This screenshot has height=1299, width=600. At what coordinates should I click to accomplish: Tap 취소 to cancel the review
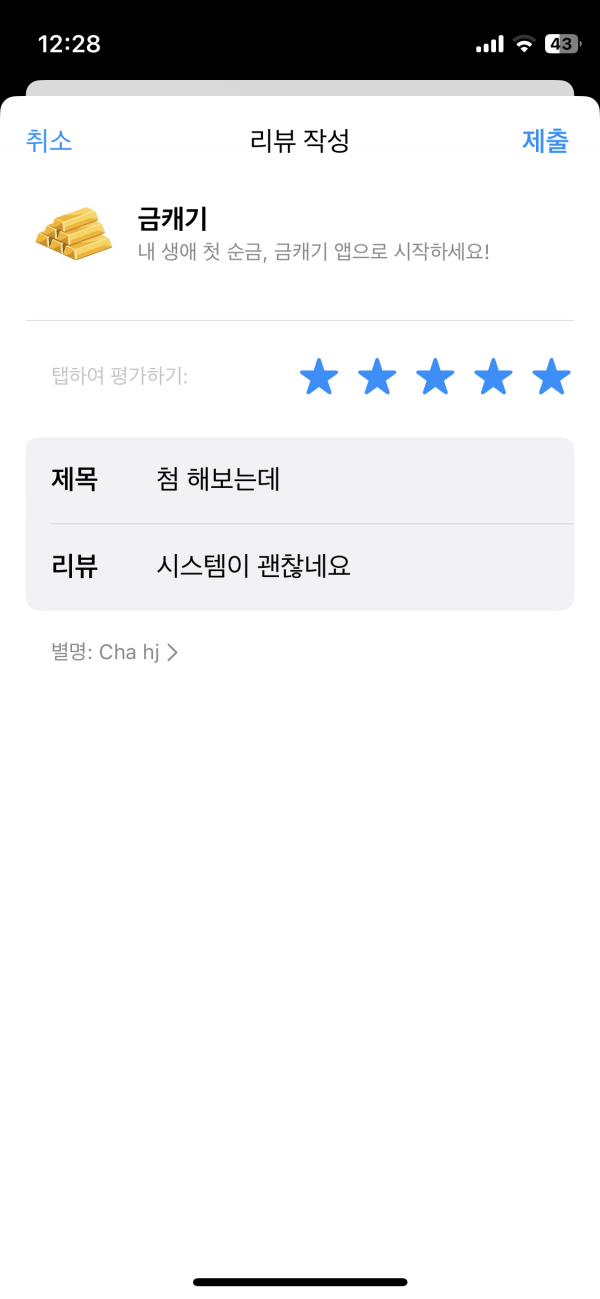click(49, 141)
